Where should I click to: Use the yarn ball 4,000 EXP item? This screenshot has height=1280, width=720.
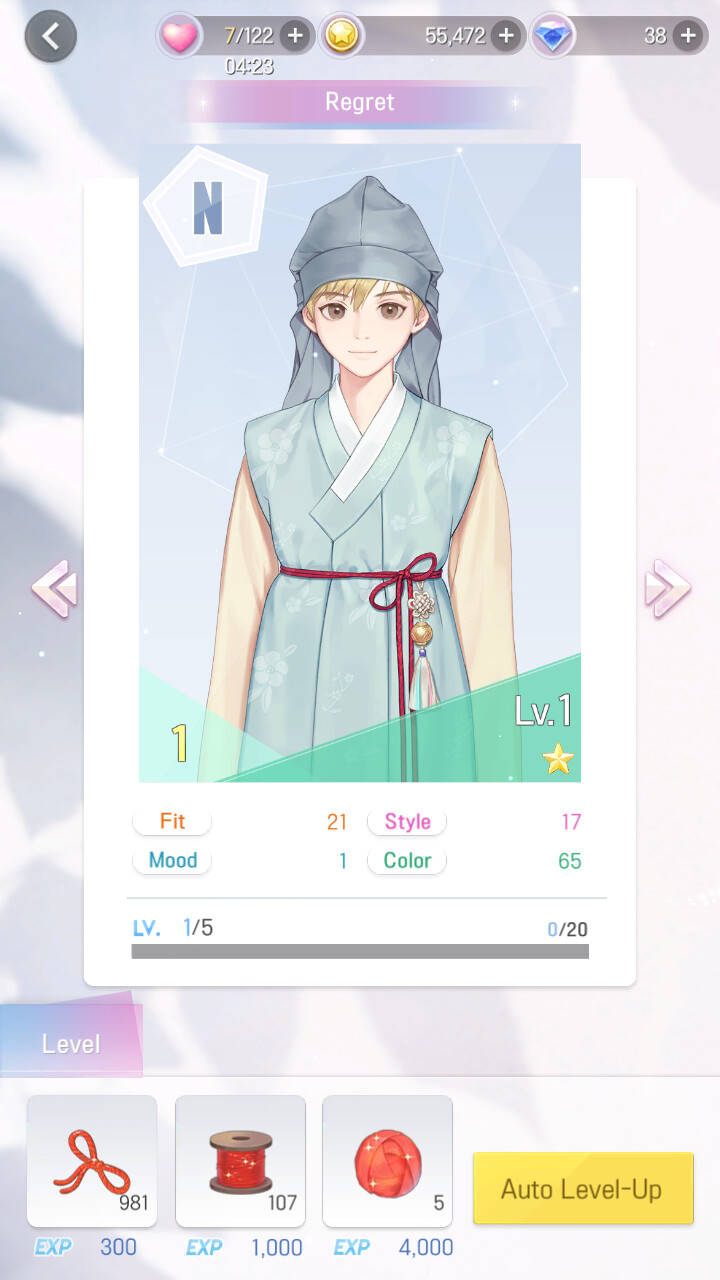pos(387,1161)
